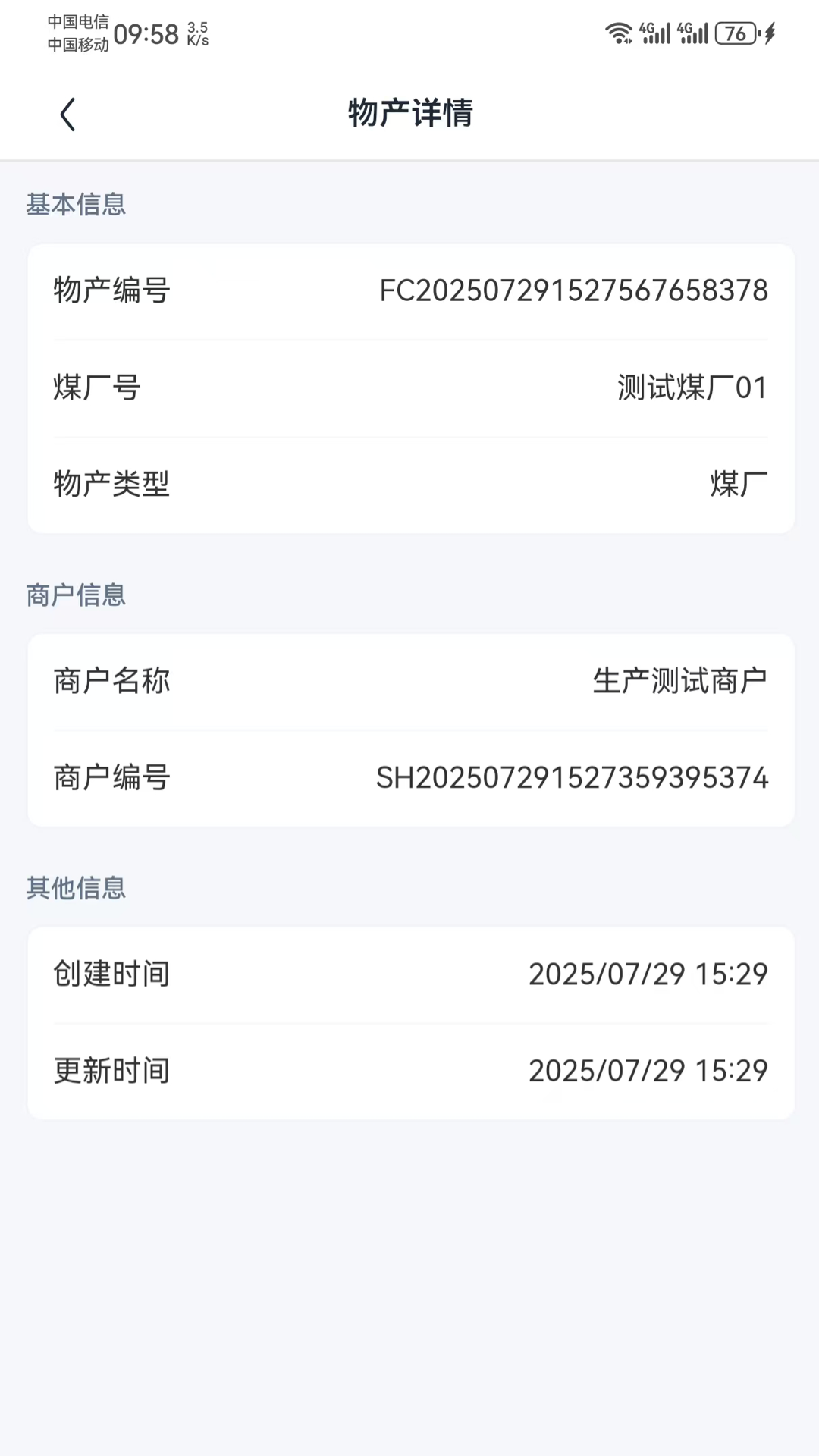
Task: Tap the 商户名称 value 生产测试商户
Action: tap(679, 681)
